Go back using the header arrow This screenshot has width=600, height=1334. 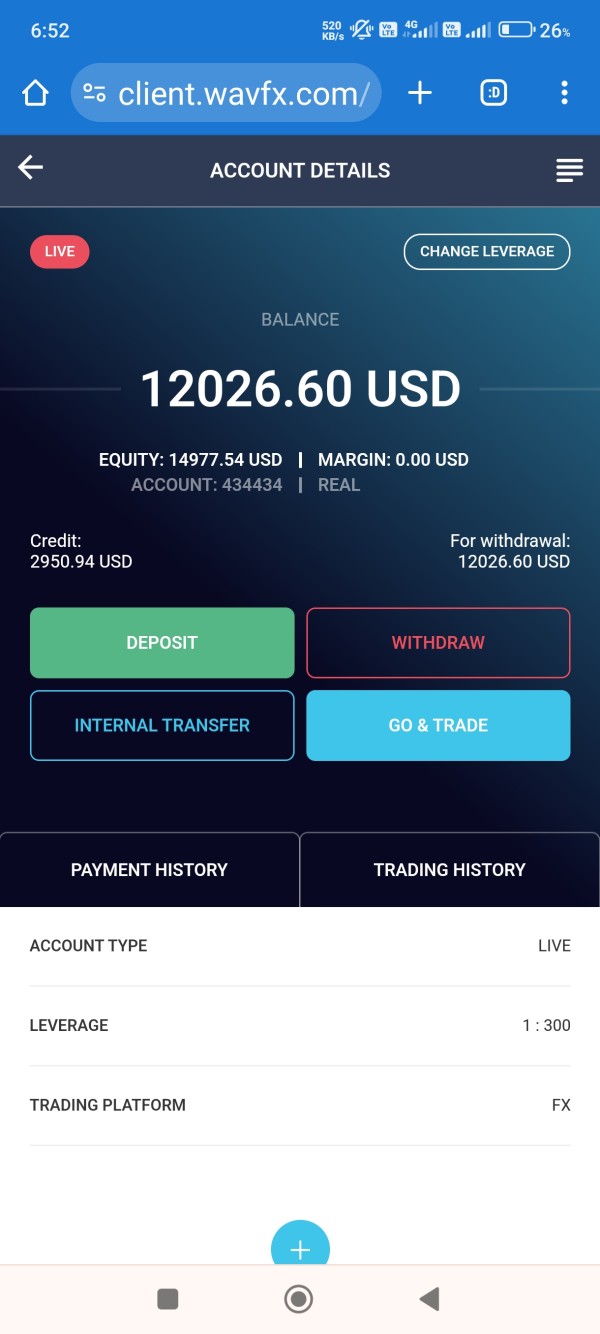[31, 168]
